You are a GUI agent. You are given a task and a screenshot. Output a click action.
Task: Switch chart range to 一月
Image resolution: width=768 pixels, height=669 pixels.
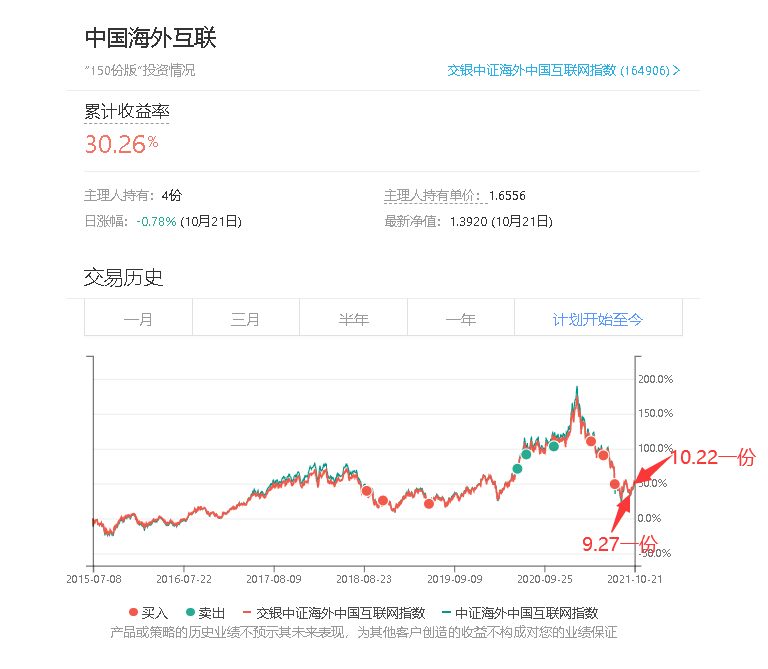pyautogui.click(x=138, y=317)
